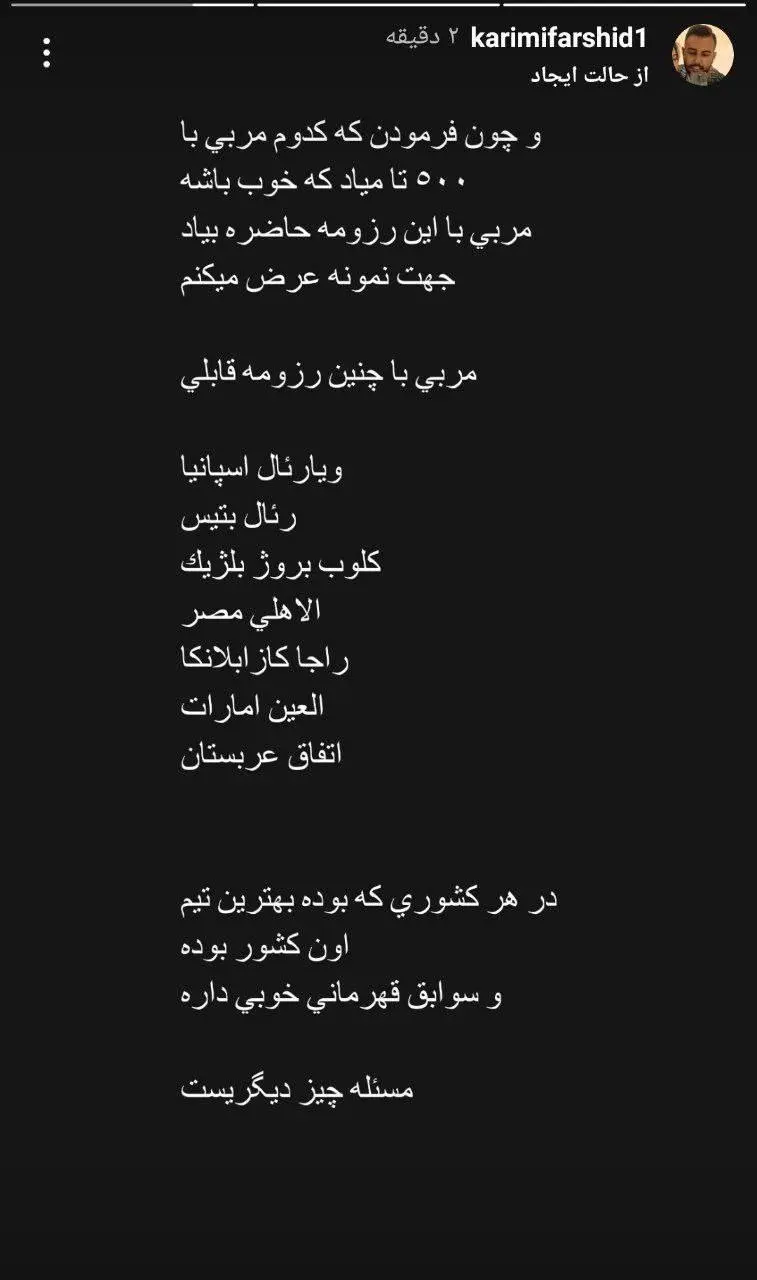Open karimifarshid1's profile picture
Viewport: 757px width, 1280px height.
[703, 55]
